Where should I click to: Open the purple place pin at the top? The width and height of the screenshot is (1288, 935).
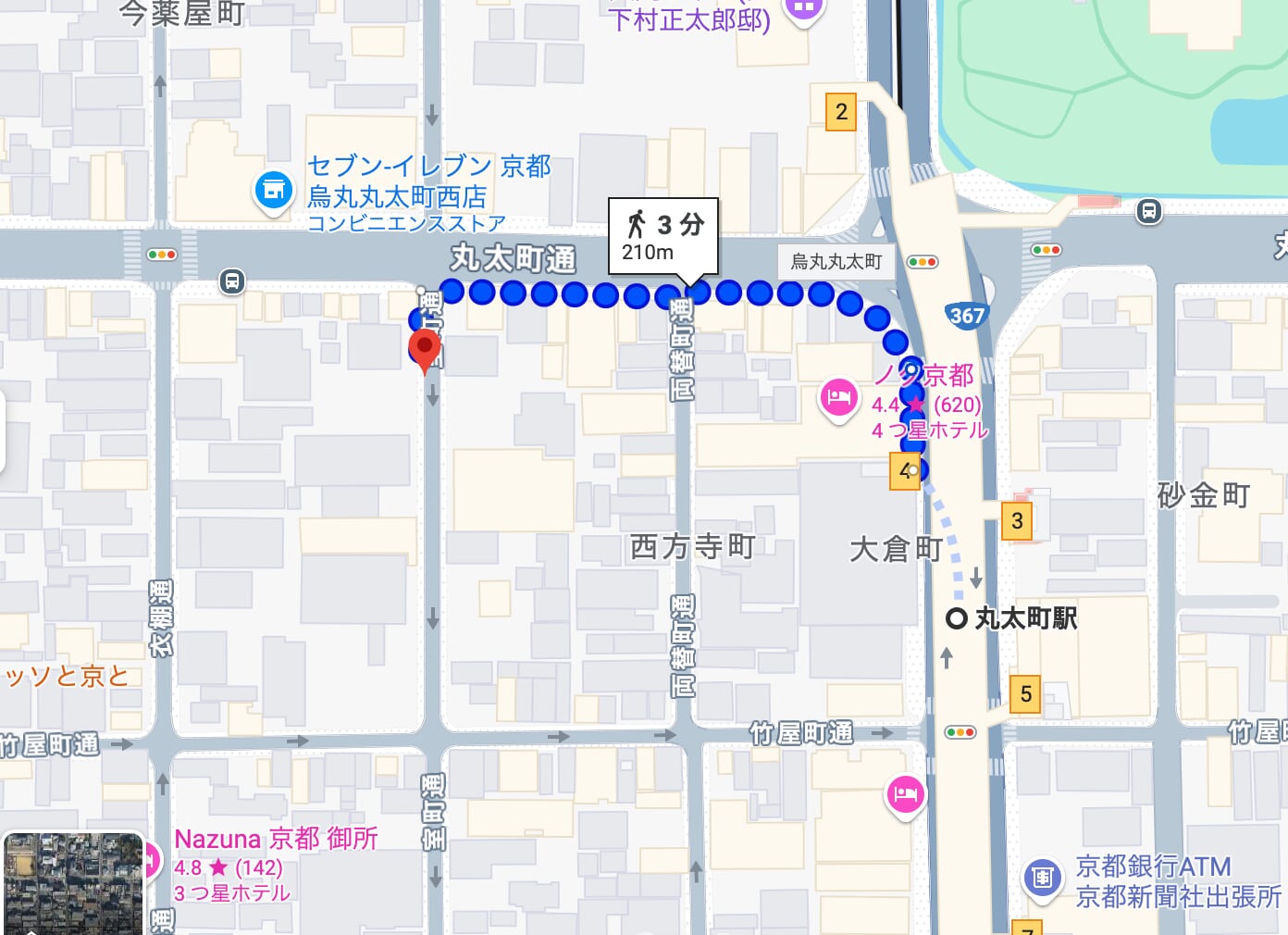[x=803, y=9]
